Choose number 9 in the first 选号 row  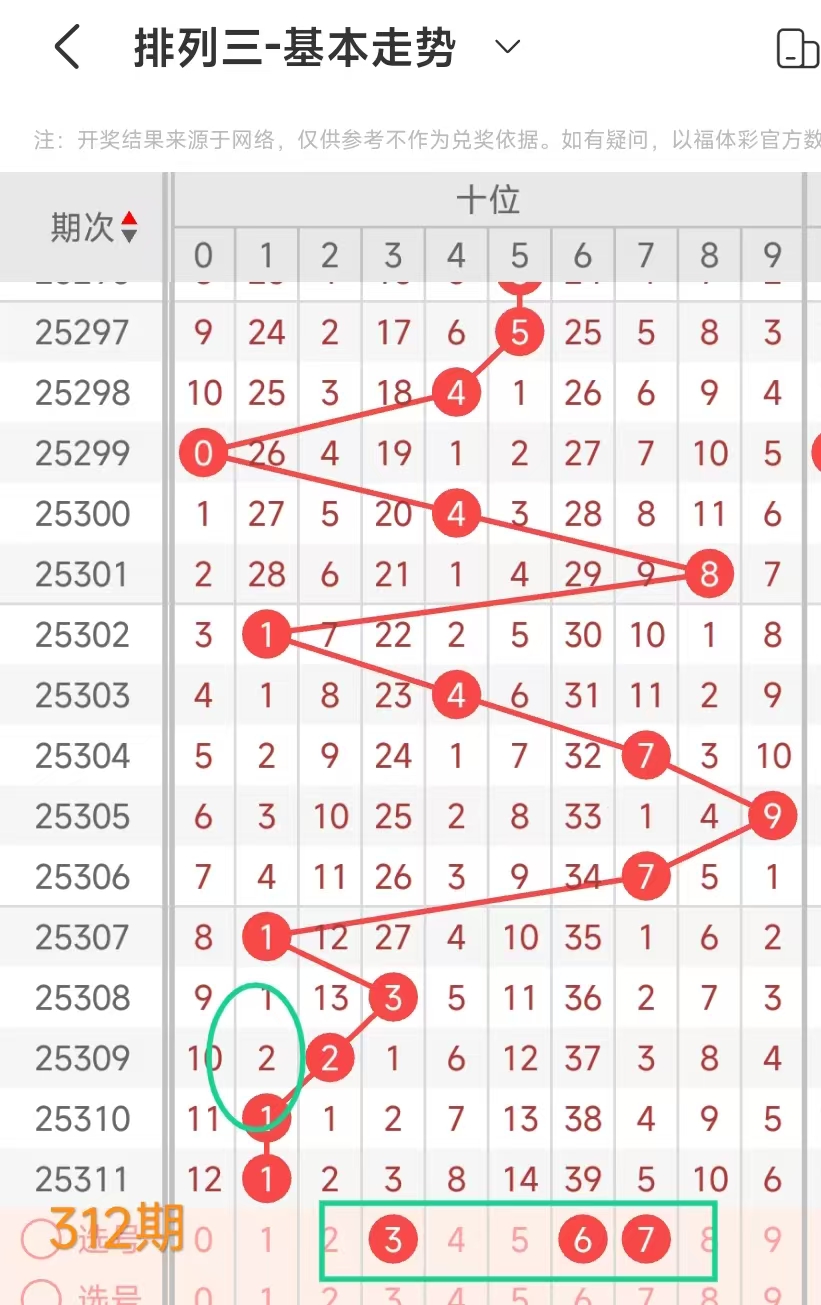pos(772,1241)
